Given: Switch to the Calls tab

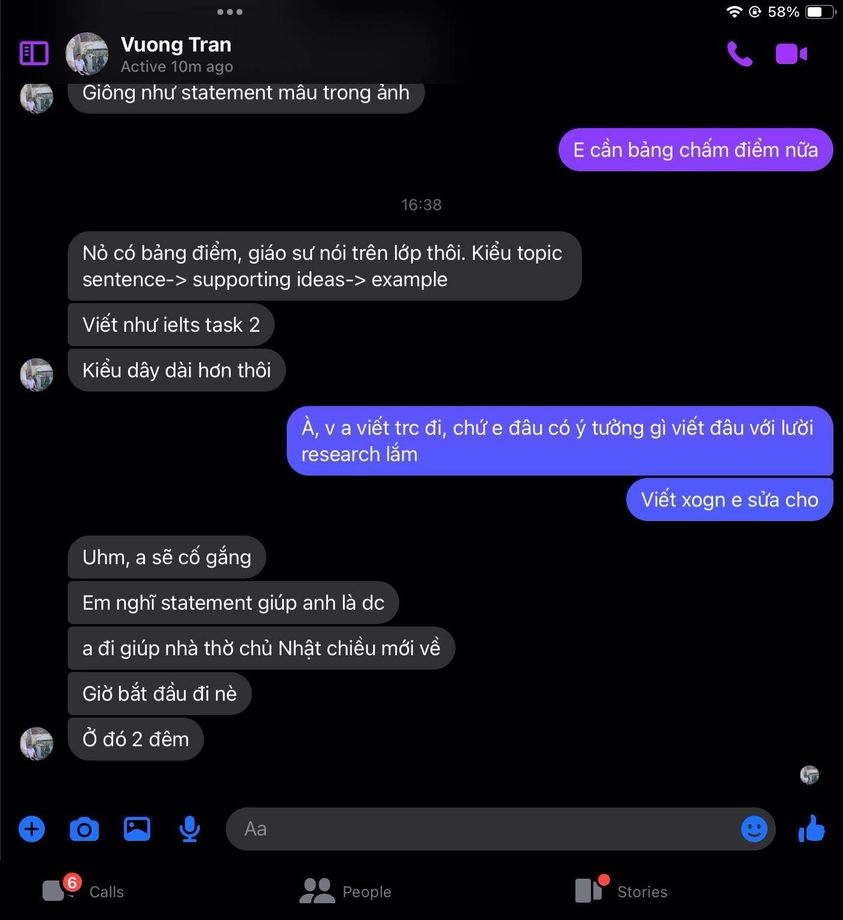Looking at the screenshot, I should click(x=84, y=891).
